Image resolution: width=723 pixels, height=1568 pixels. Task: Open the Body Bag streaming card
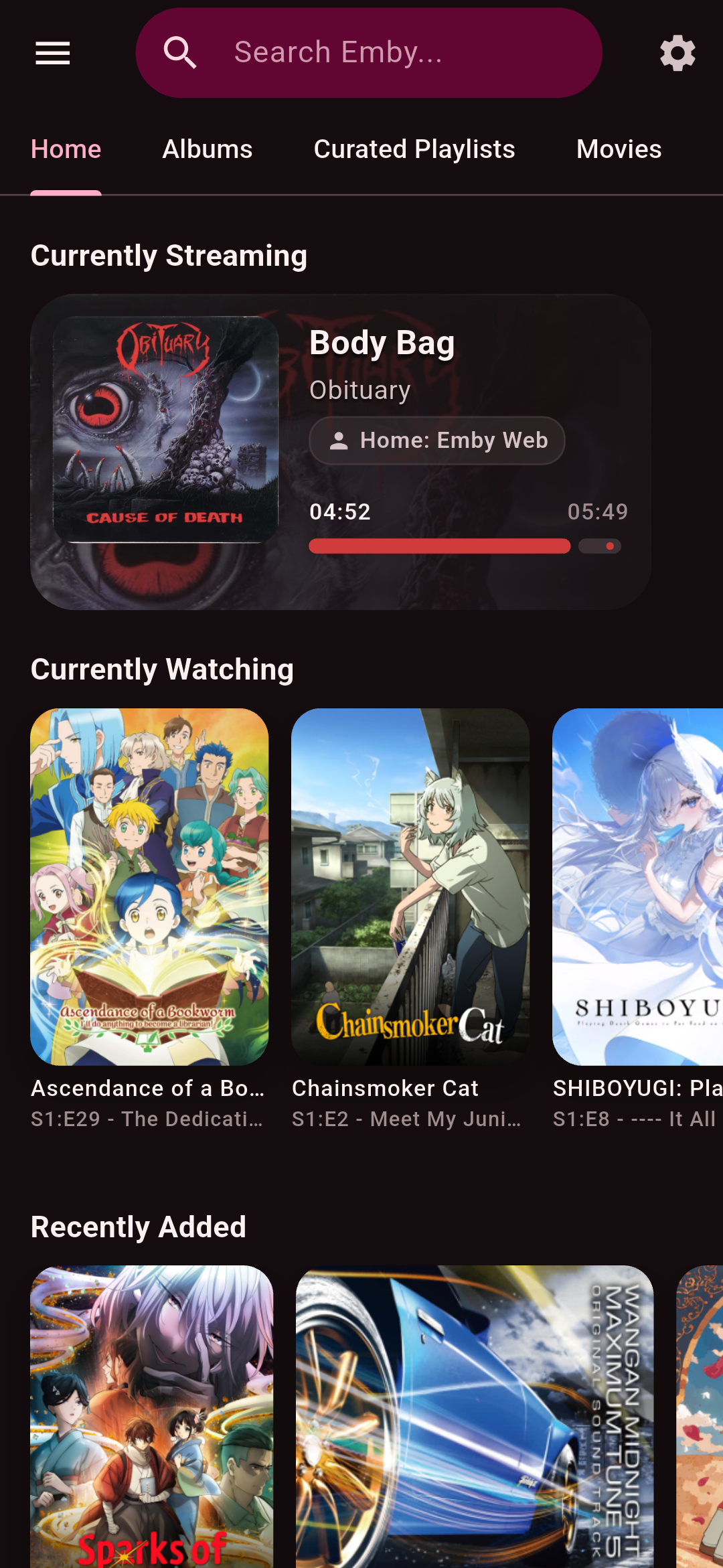coord(341,452)
